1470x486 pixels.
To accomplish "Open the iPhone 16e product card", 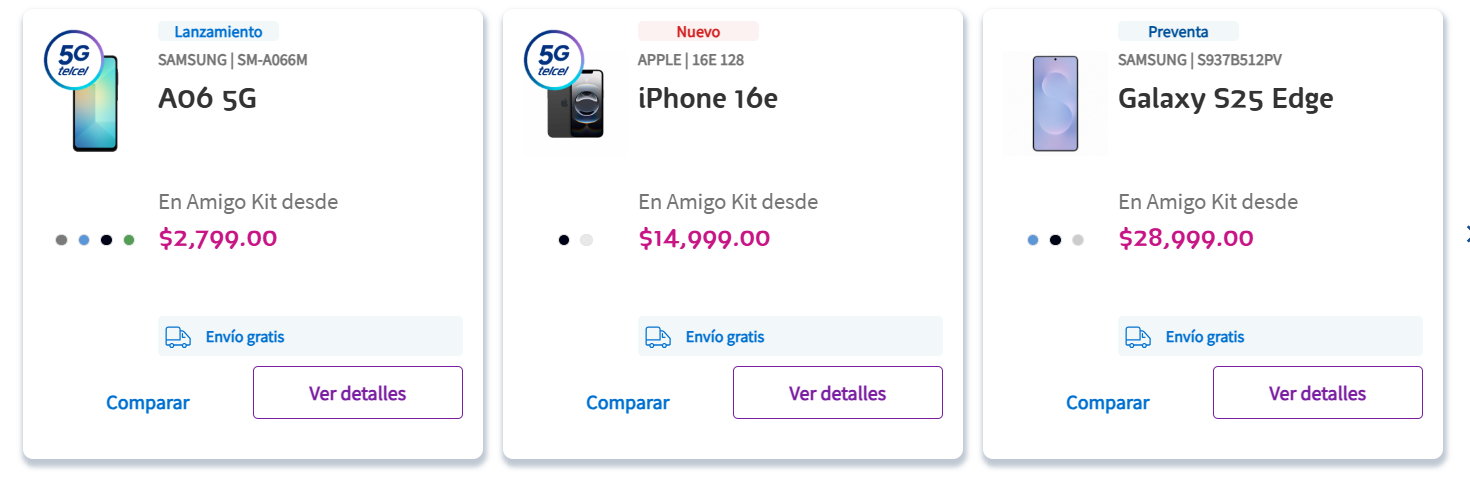I will pos(707,99).
